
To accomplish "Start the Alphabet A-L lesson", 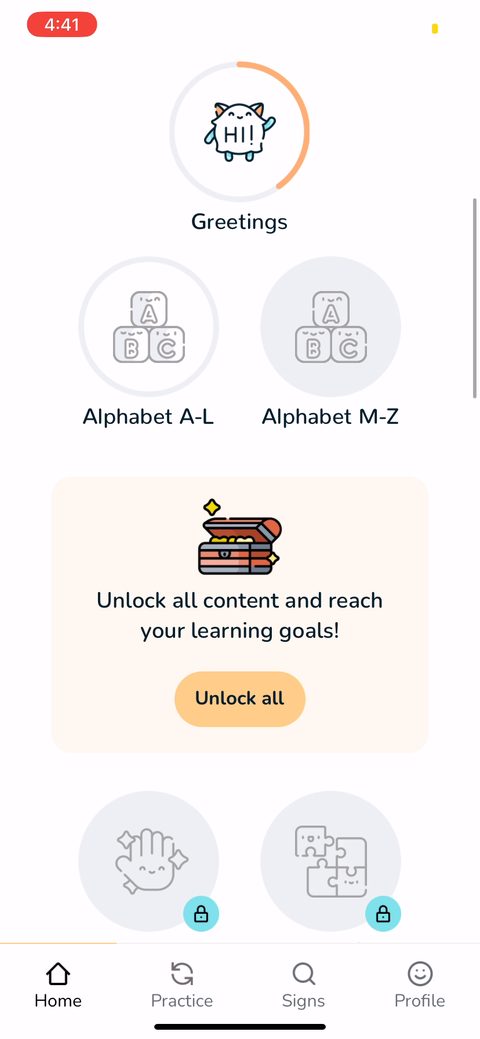I will click(149, 327).
